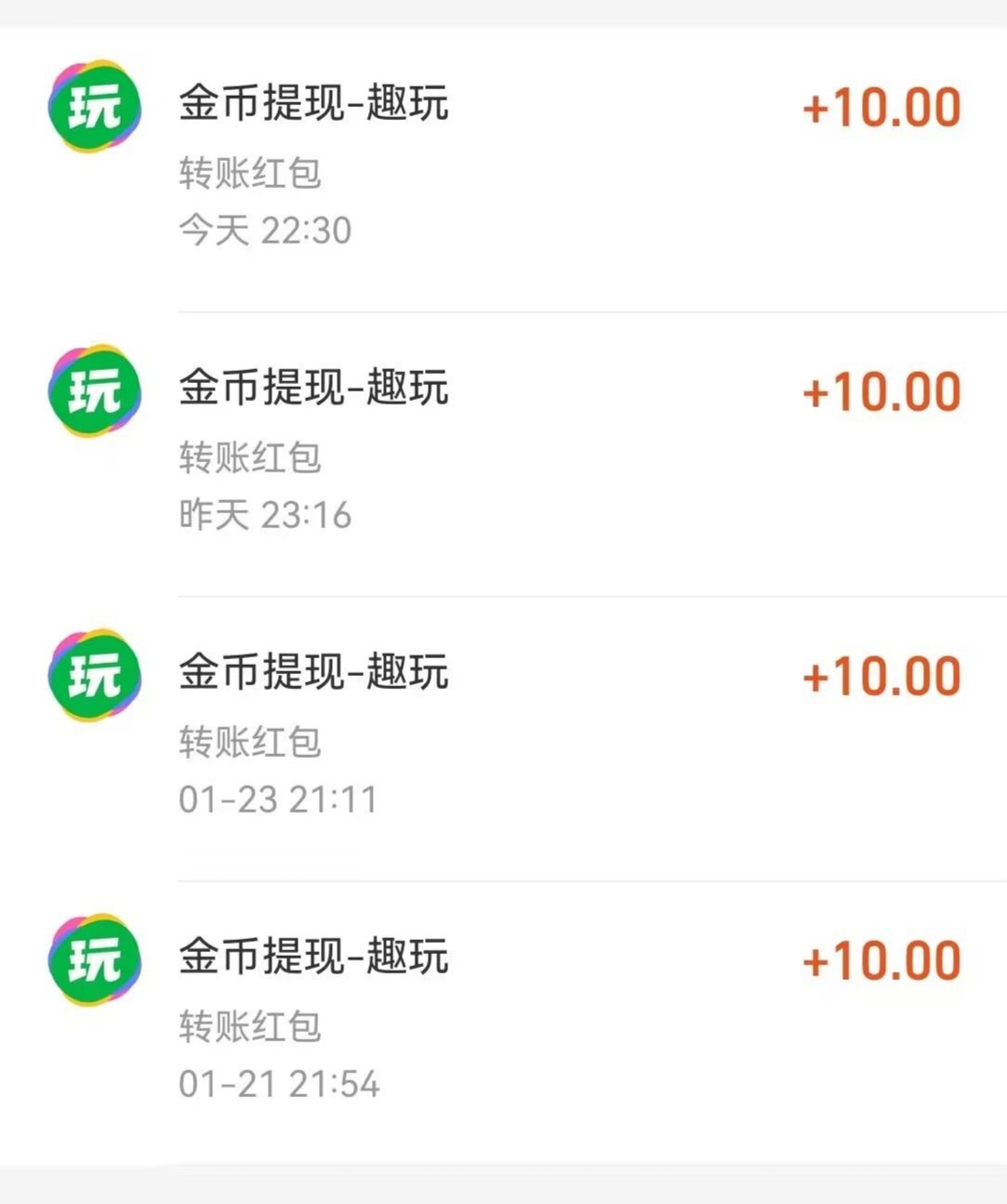The width and height of the screenshot is (1007, 1204).
Task: Show details of the 01-21 21:54 transaction
Action: click(502, 1021)
